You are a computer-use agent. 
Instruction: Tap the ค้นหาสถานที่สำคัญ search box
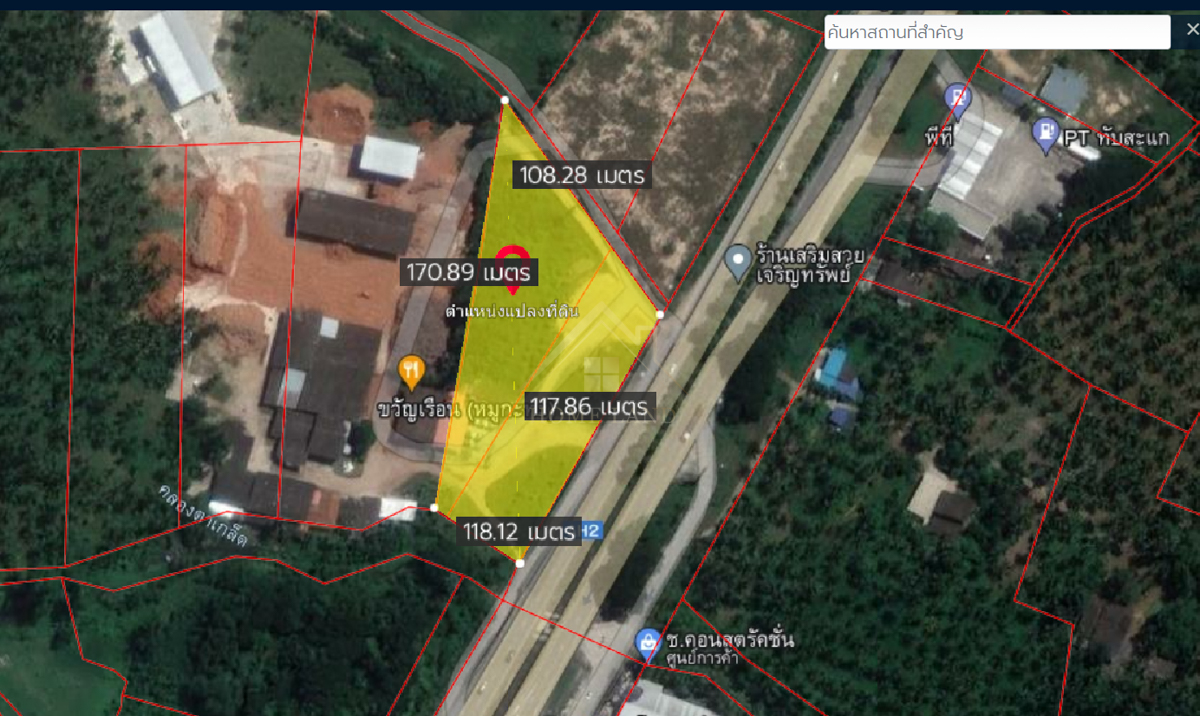click(x=996, y=32)
